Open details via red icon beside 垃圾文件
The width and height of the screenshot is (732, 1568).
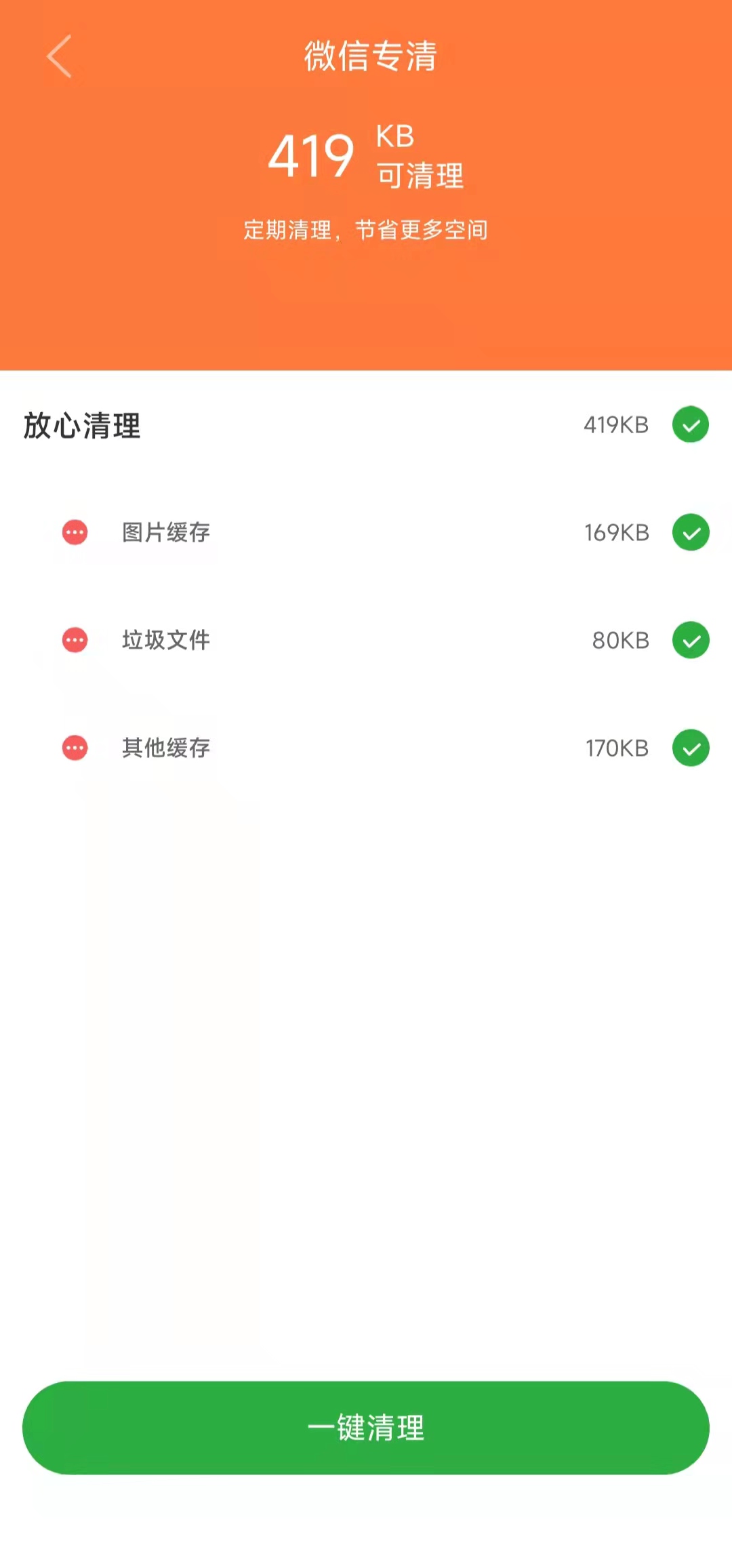click(x=75, y=639)
